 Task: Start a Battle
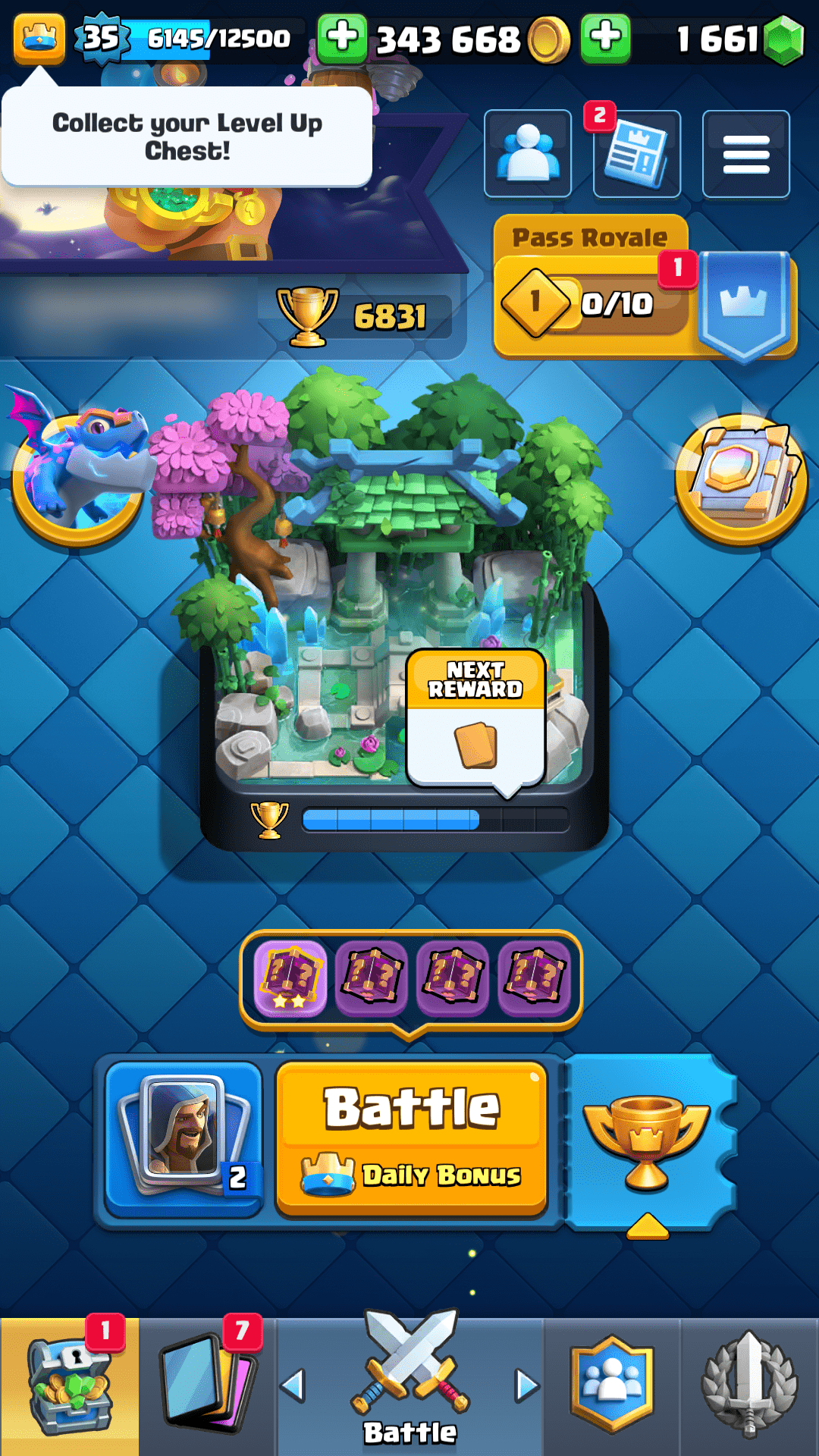click(411, 1137)
